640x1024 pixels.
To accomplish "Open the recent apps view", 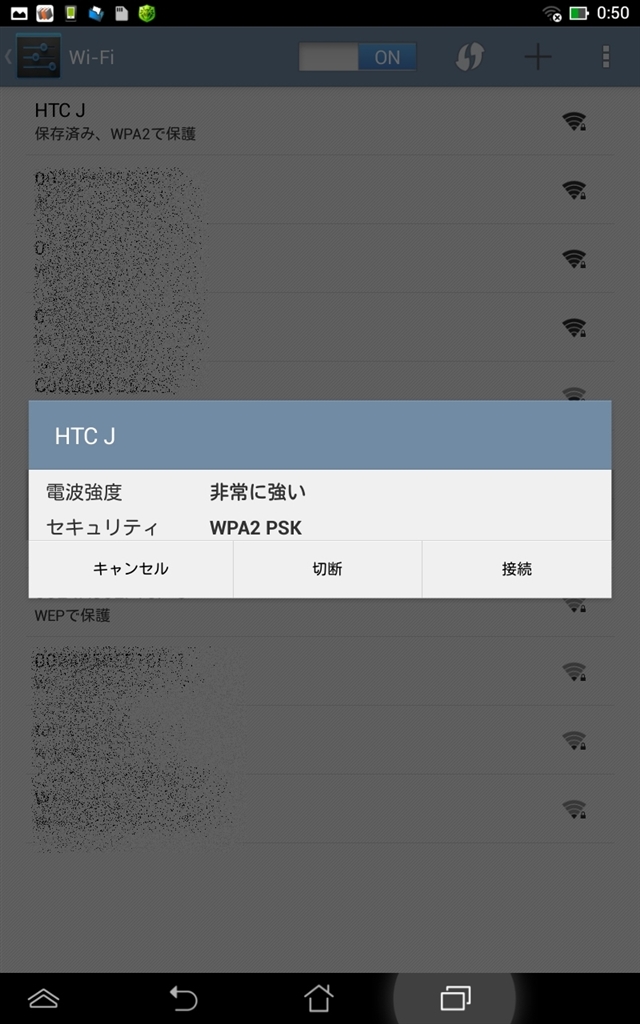I will click(455, 997).
